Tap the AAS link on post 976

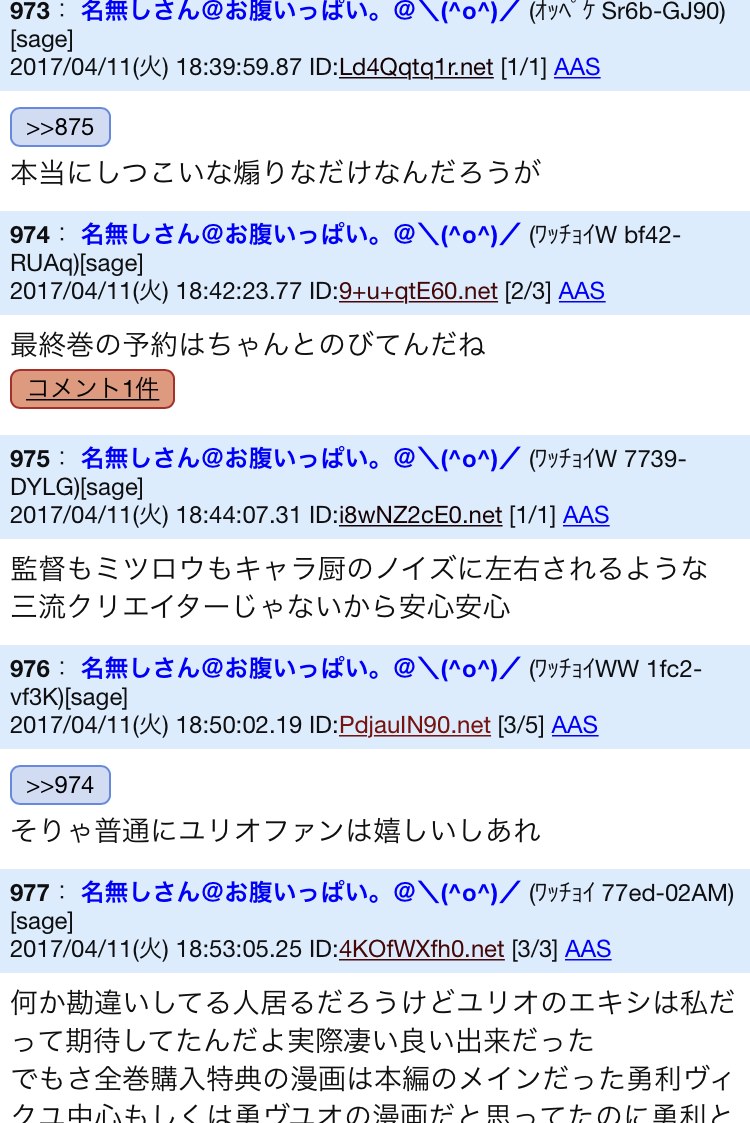(x=575, y=725)
